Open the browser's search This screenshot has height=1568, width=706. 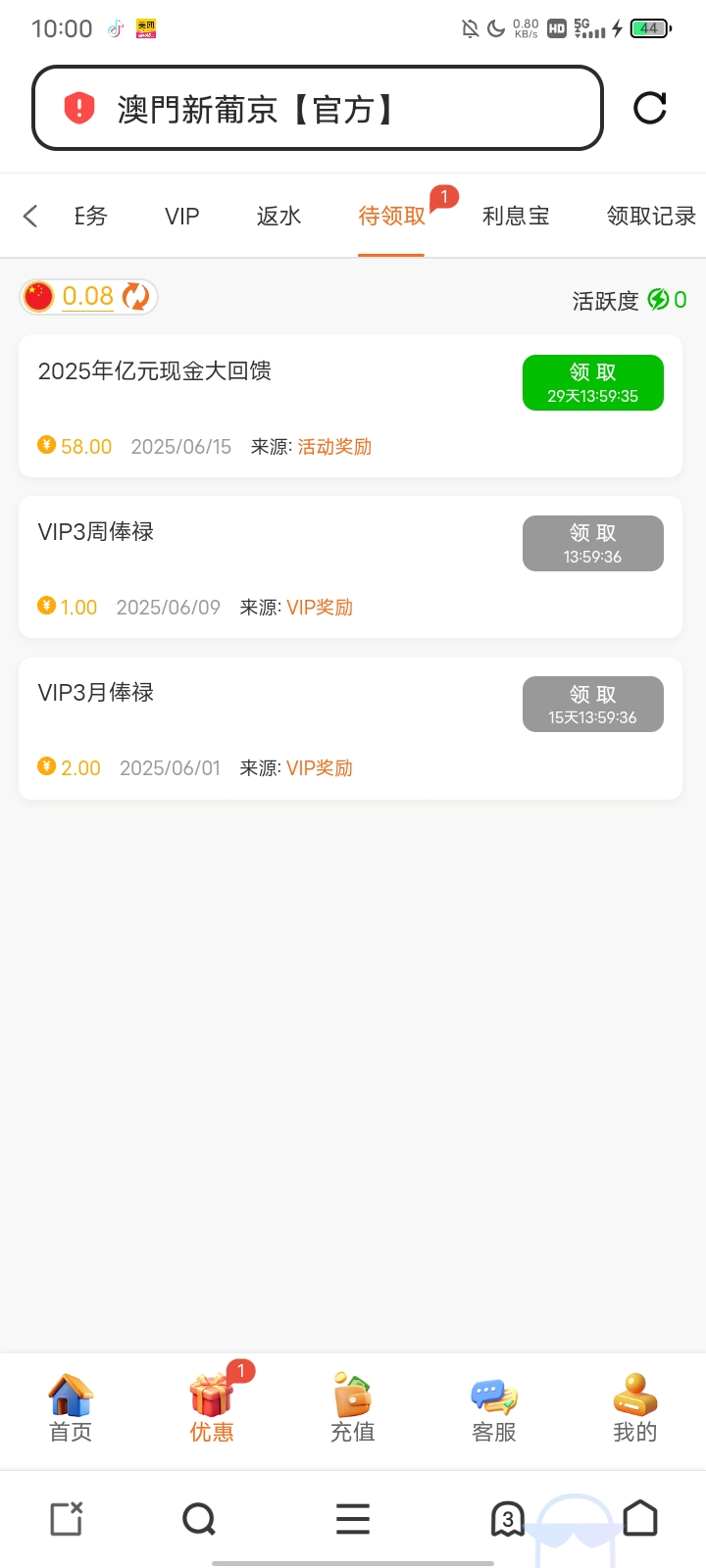tap(199, 1519)
